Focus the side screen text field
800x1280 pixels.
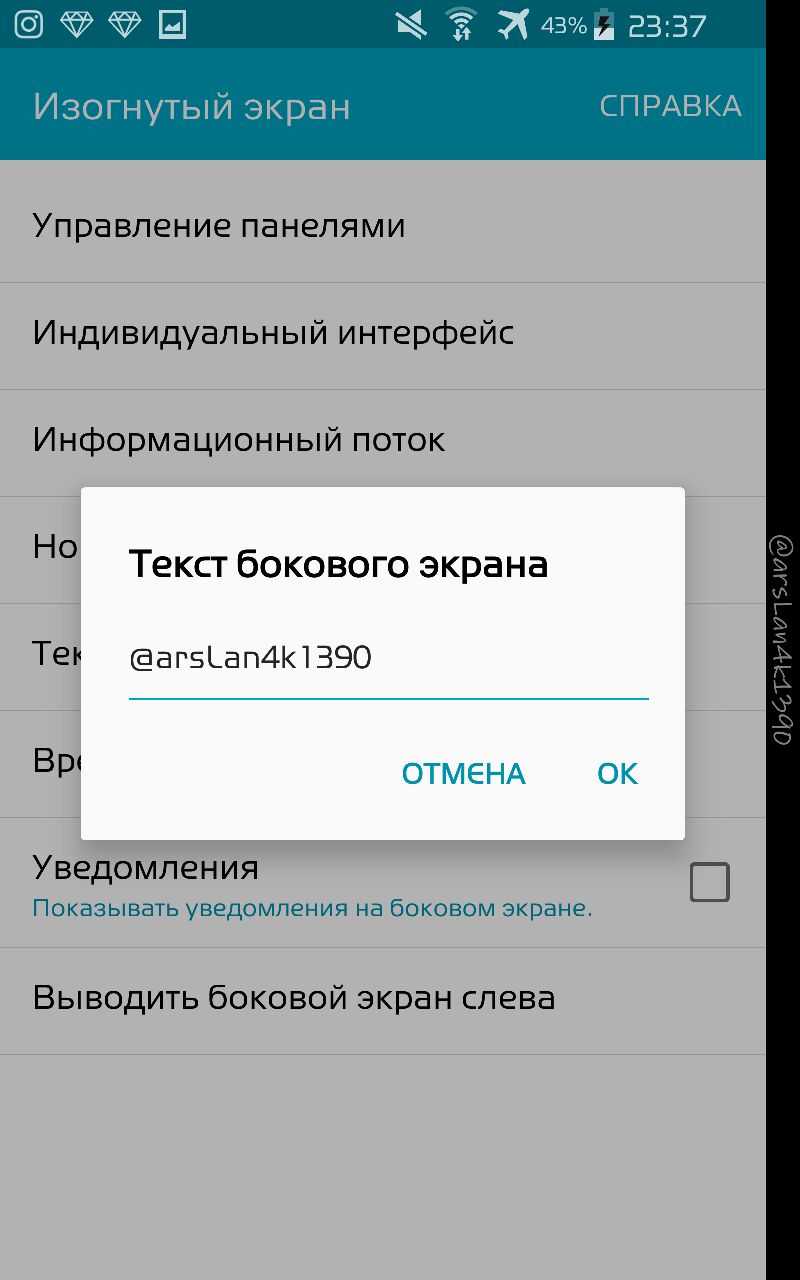(388, 659)
